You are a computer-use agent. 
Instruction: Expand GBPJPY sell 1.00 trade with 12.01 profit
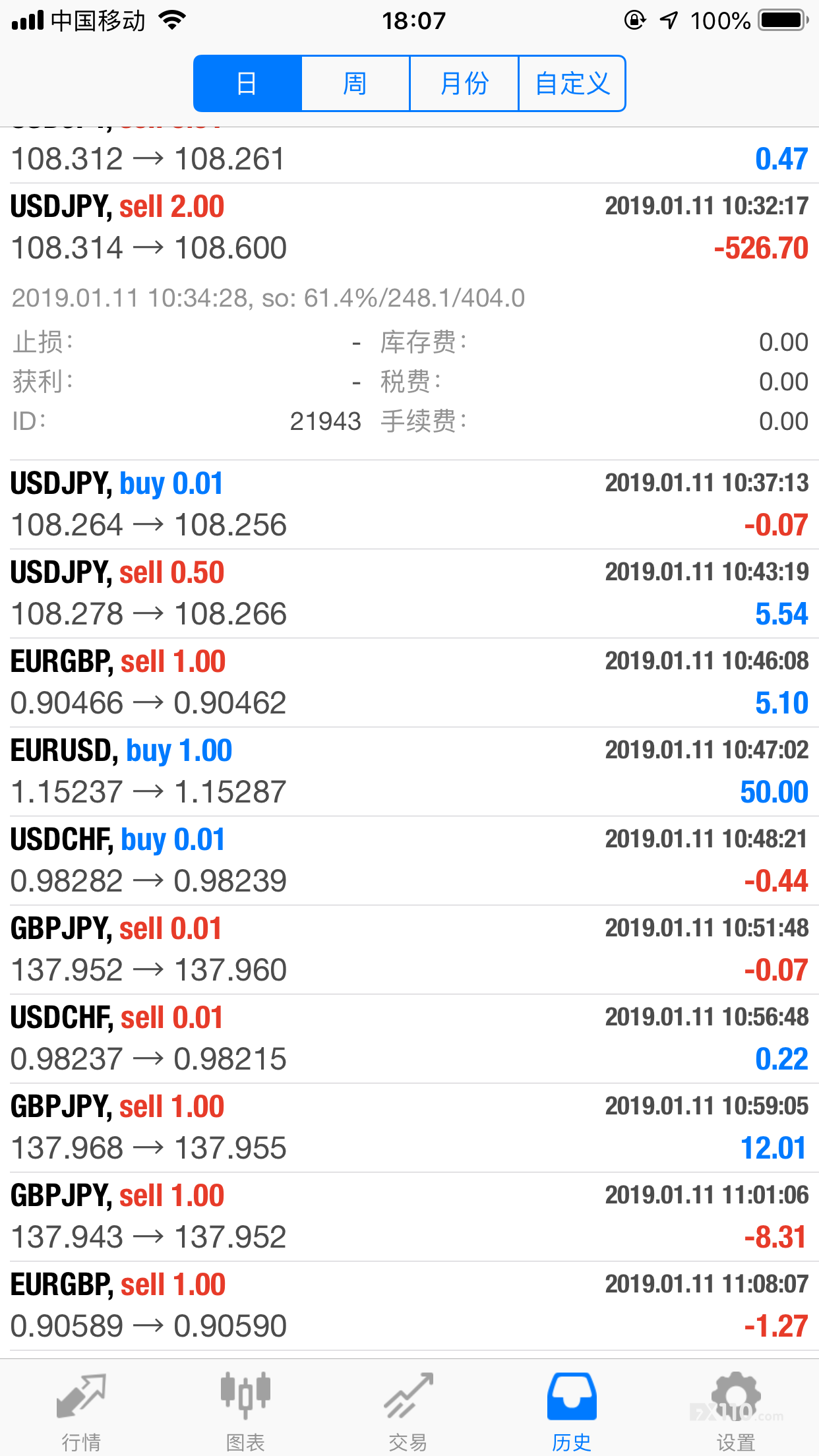[x=409, y=1128]
